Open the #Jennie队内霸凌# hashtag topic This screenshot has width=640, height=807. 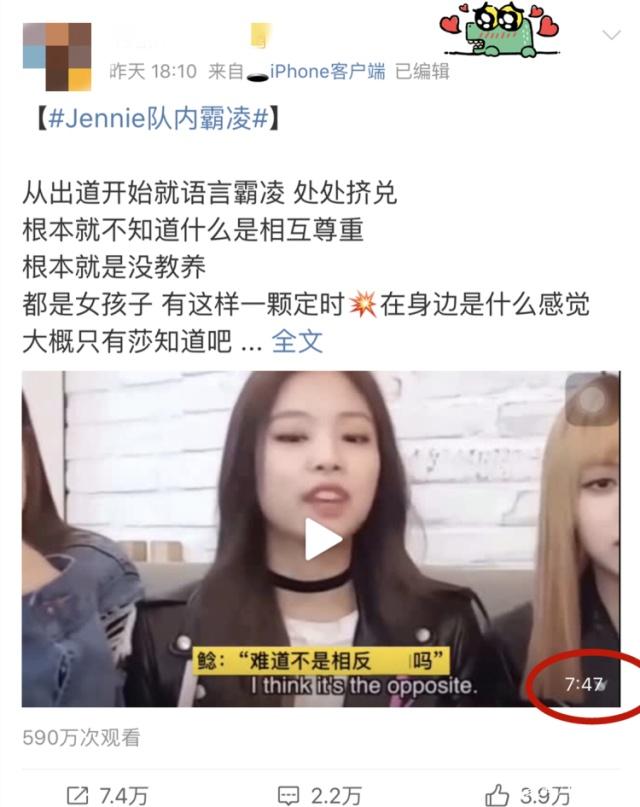coord(150,121)
